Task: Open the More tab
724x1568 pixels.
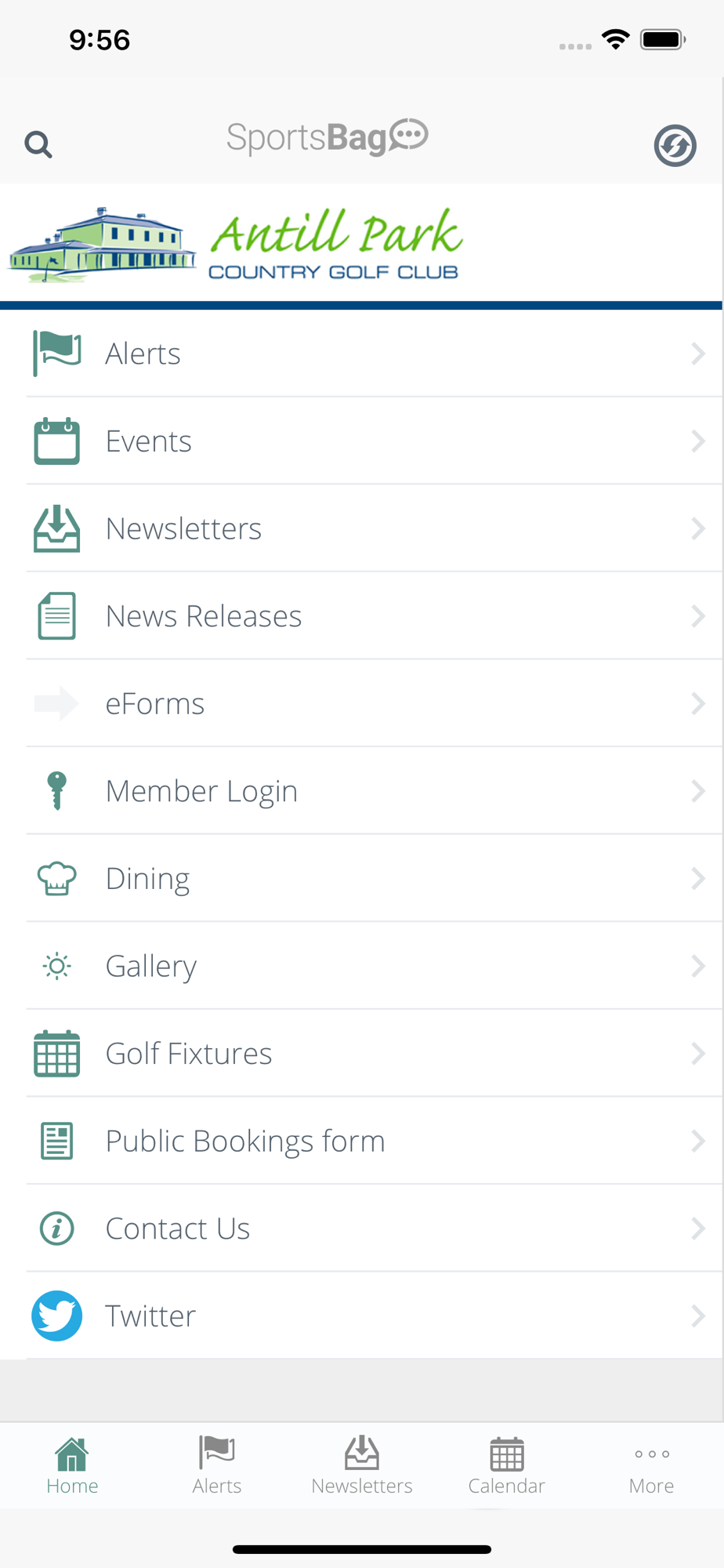Action: [652, 1466]
